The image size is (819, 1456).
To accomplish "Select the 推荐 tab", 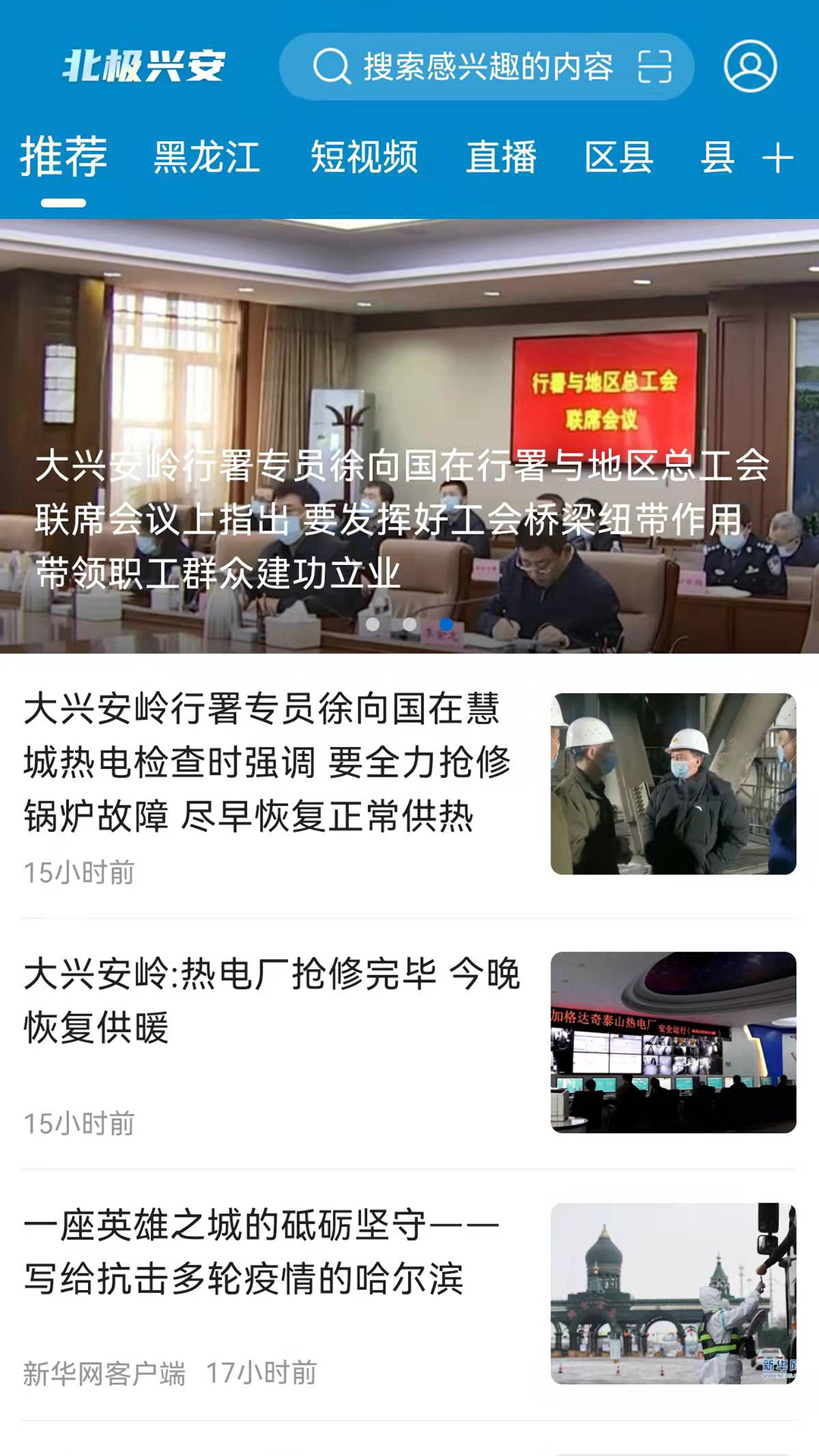I will point(64,157).
